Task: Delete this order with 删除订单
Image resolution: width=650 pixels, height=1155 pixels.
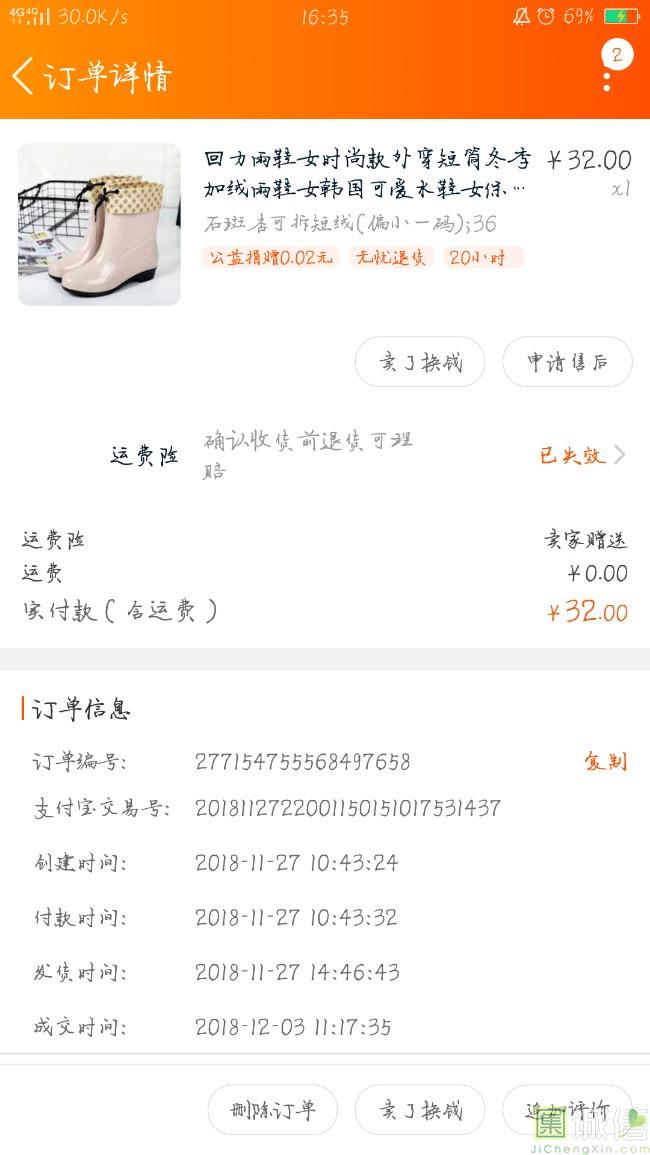Action: point(272,1110)
